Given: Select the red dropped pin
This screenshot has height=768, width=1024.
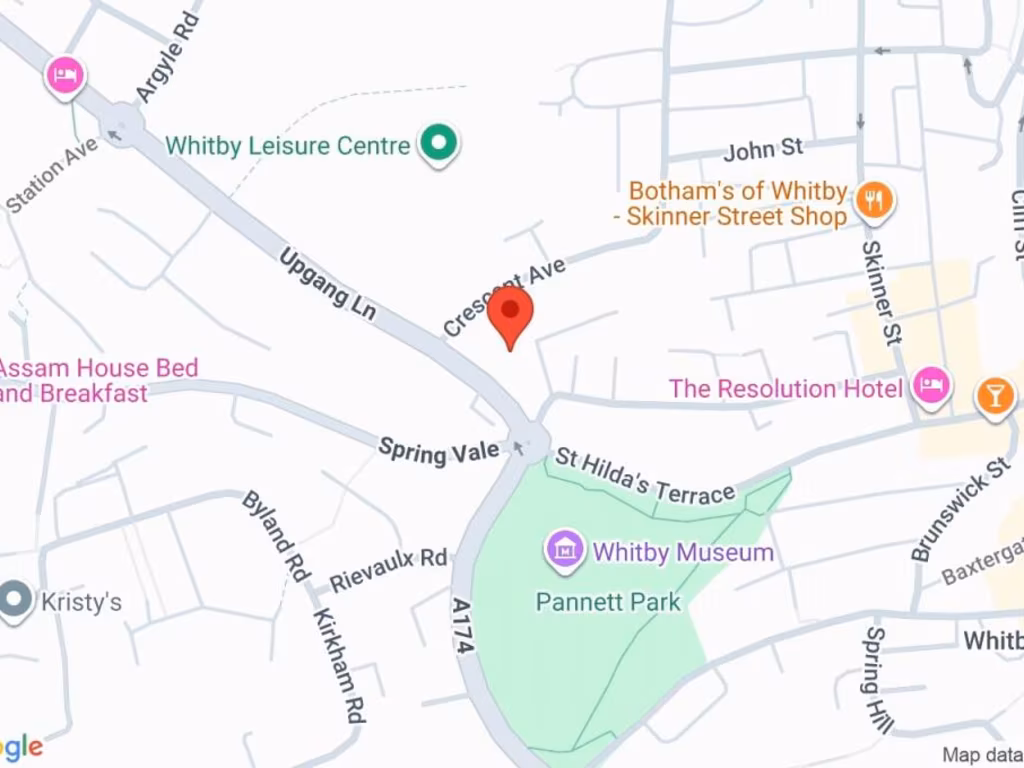Looking at the screenshot, I should 511,313.
